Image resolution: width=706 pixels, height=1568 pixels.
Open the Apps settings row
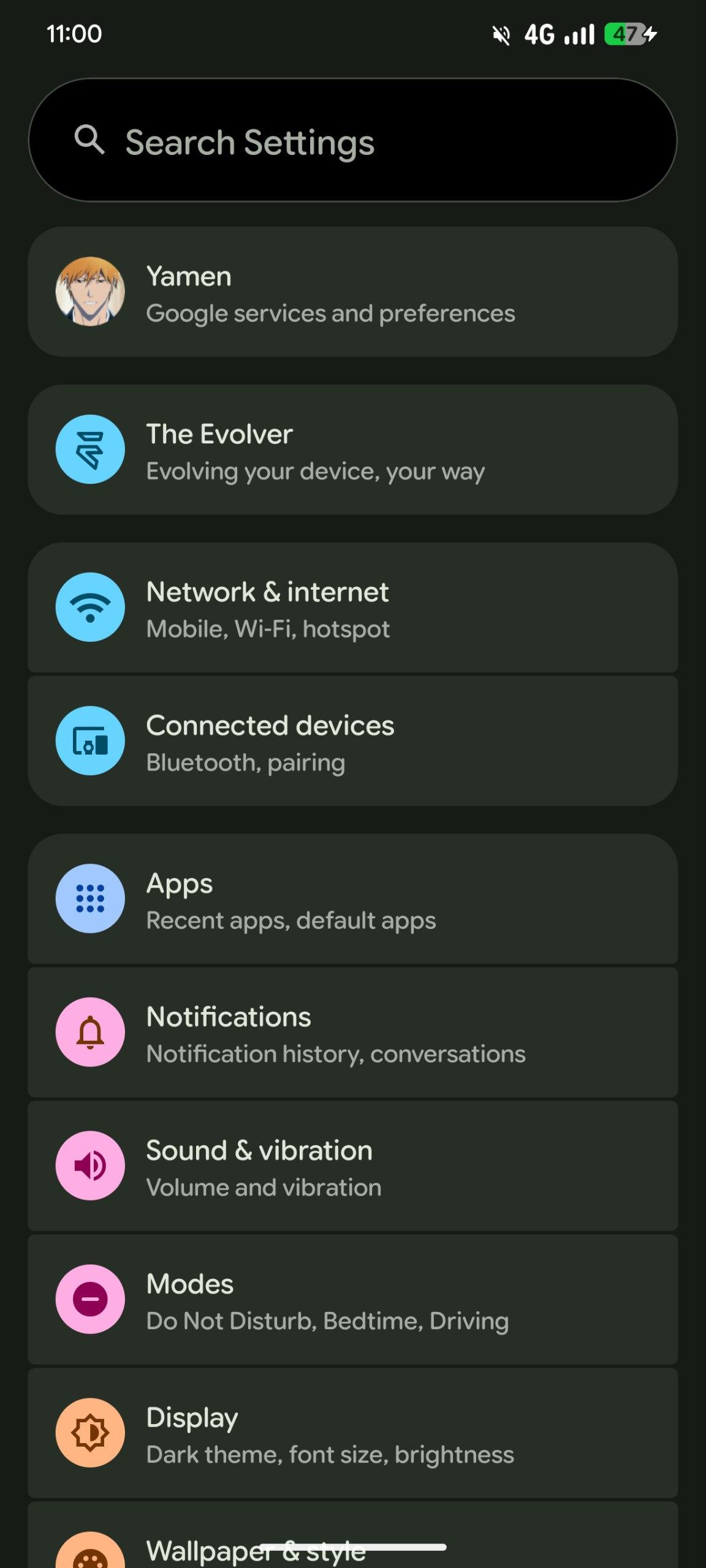pyautogui.click(x=352, y=899)
